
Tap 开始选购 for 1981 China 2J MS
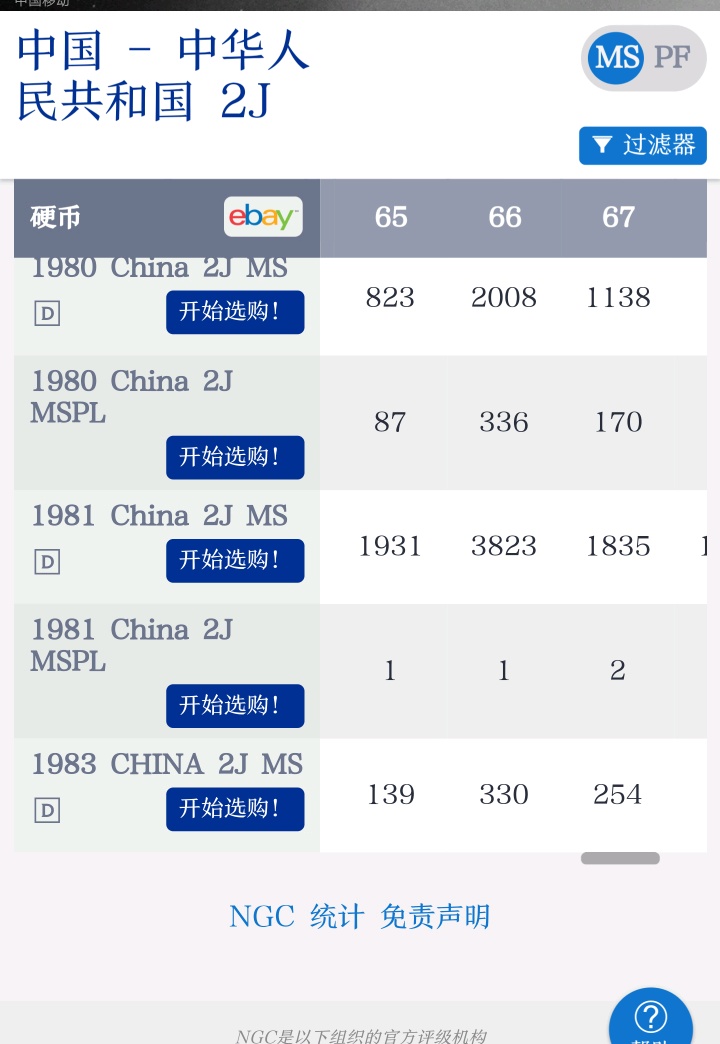click(235, 560)
